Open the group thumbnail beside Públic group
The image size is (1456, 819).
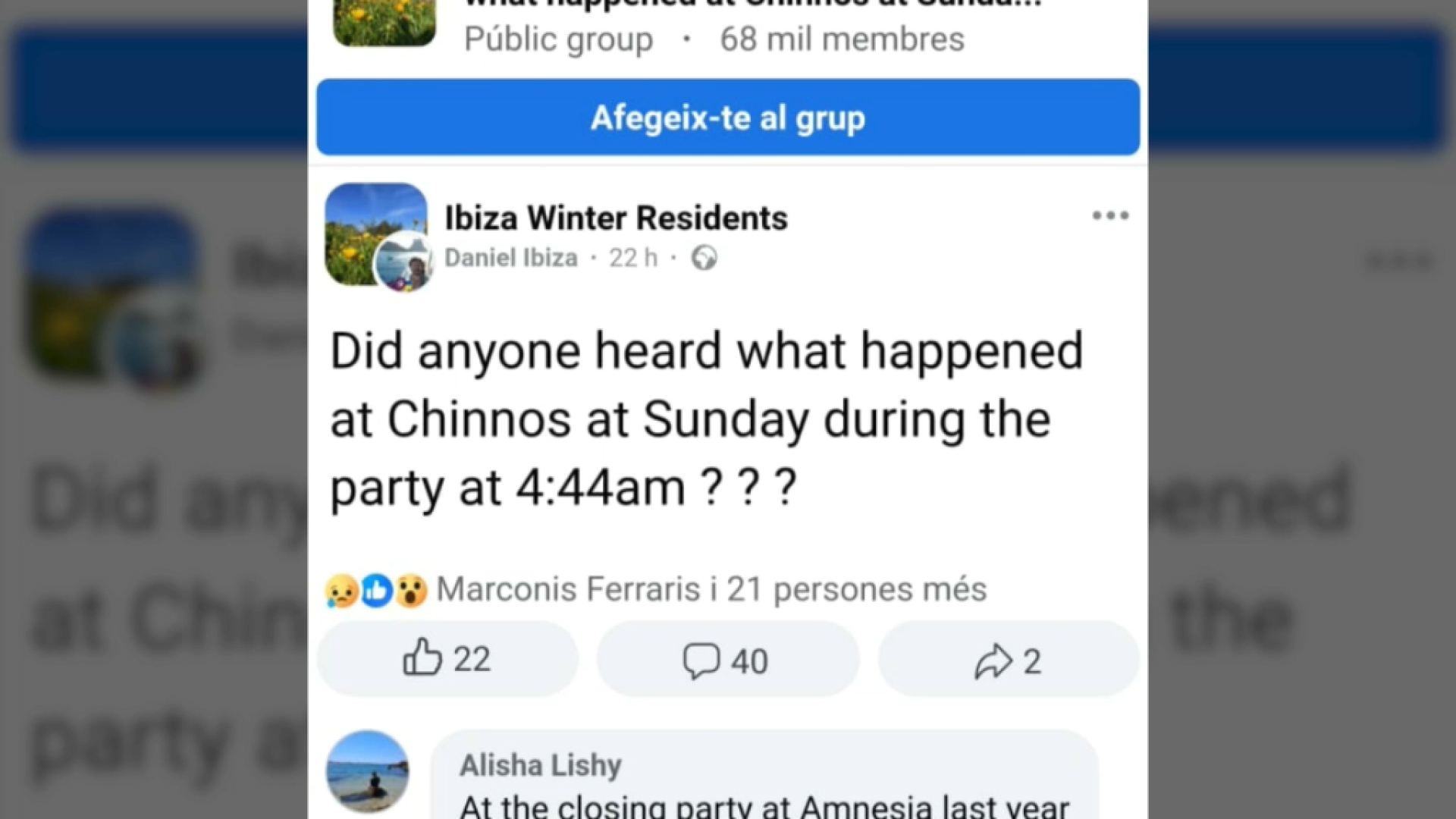tap(384, 21)
